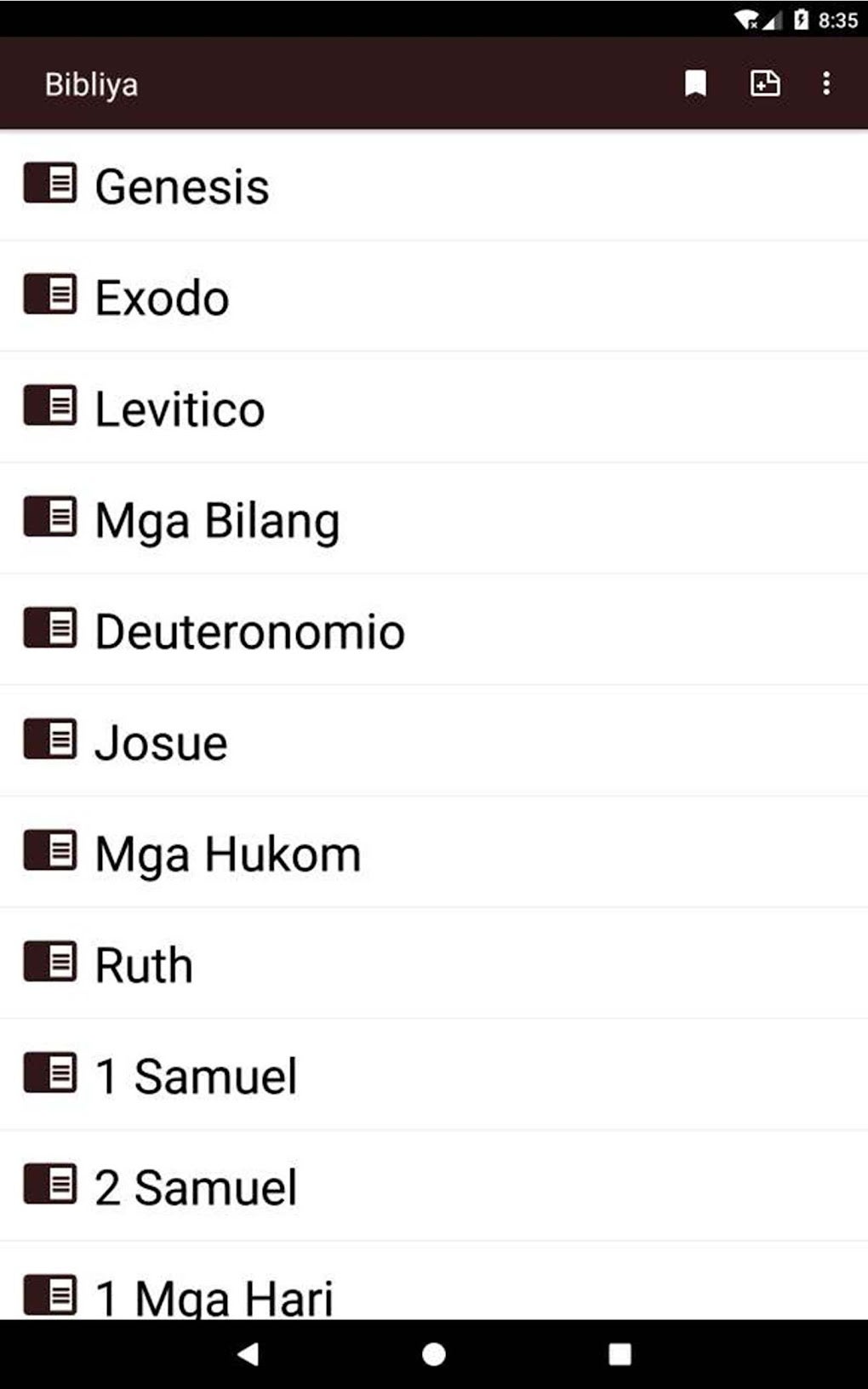This screenshot has width=868, height=1389.
Task: Select the Mga Hukom book entry
Action: click(226, 852)
